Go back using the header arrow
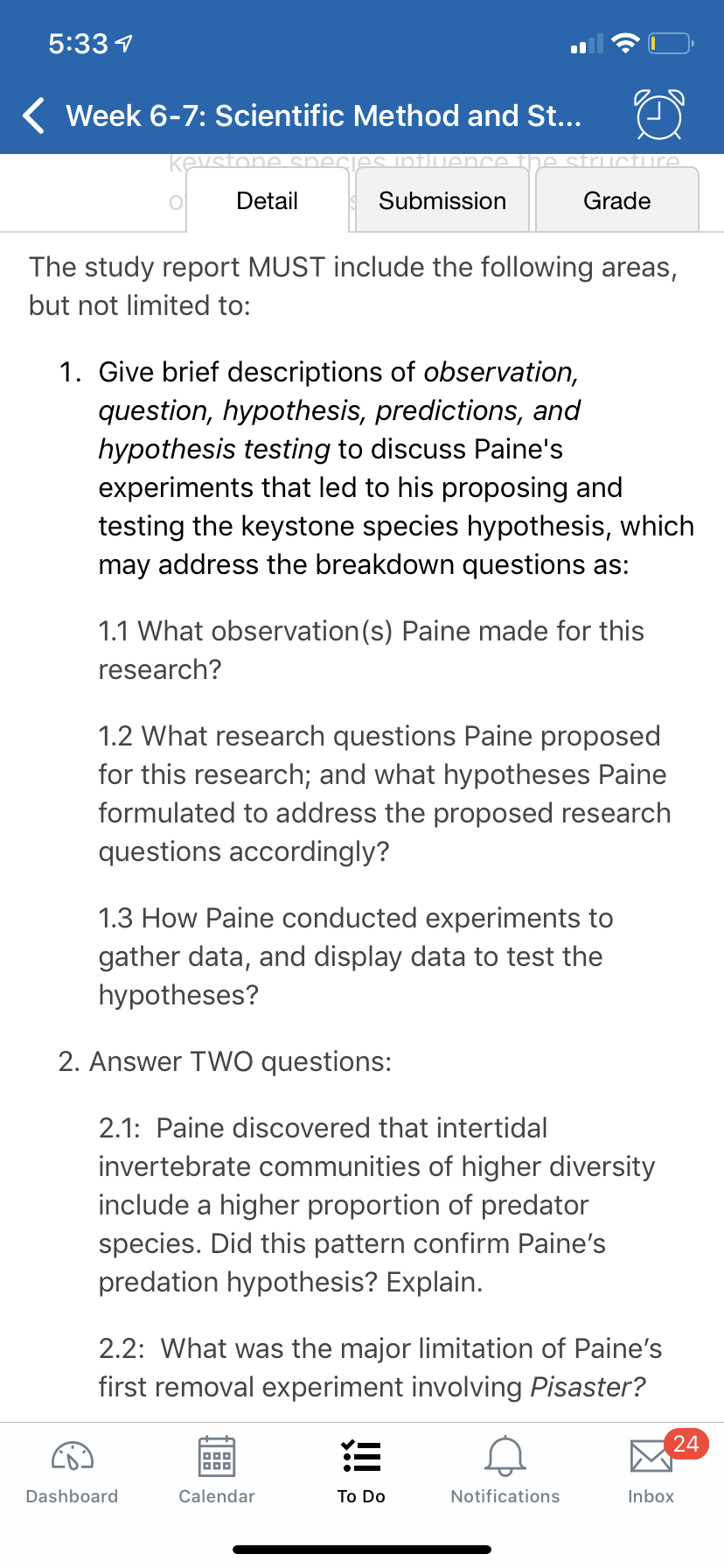 pyautogui.click(x=33, y=115)
